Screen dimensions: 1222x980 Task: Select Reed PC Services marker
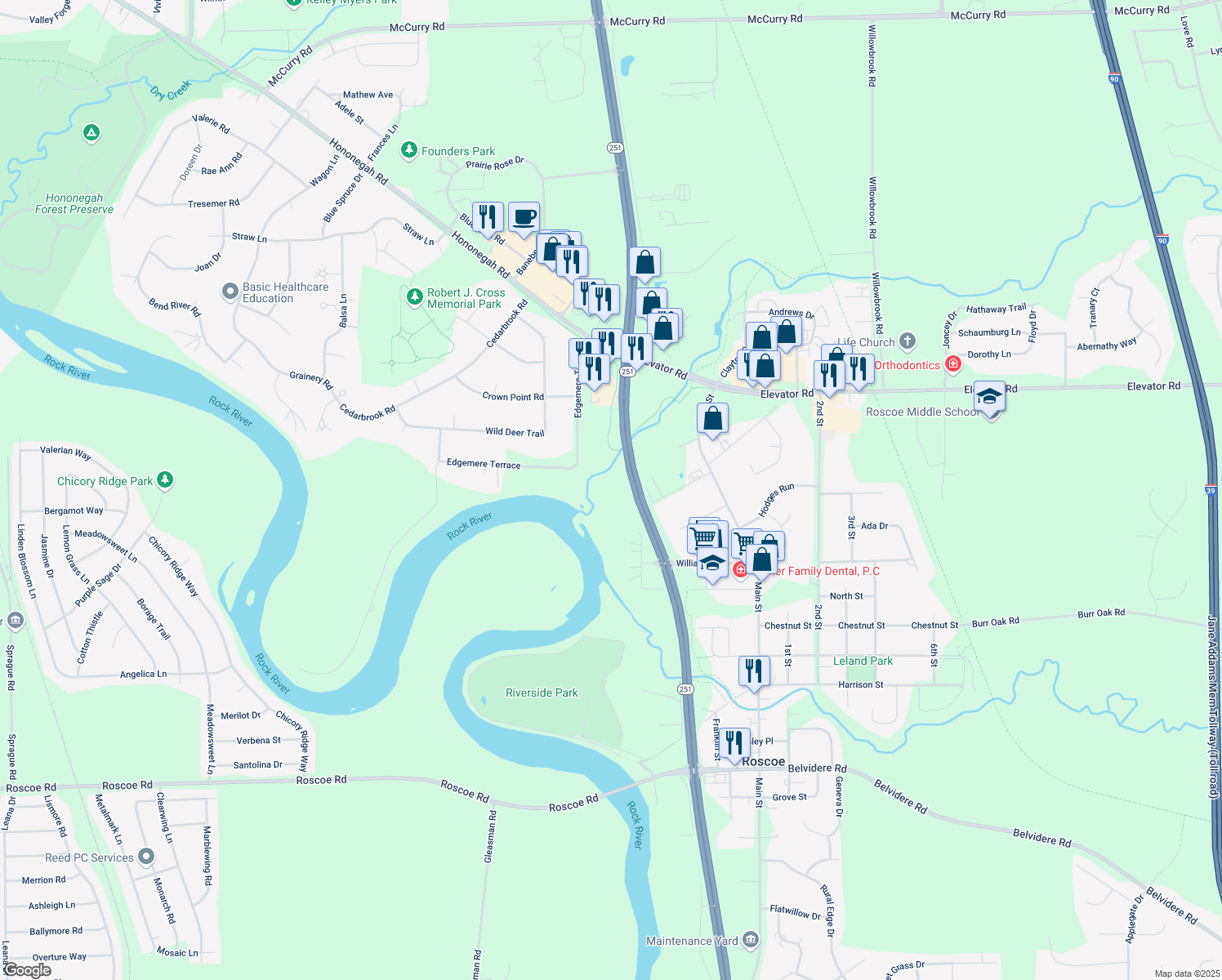click(x=146, y=857)
